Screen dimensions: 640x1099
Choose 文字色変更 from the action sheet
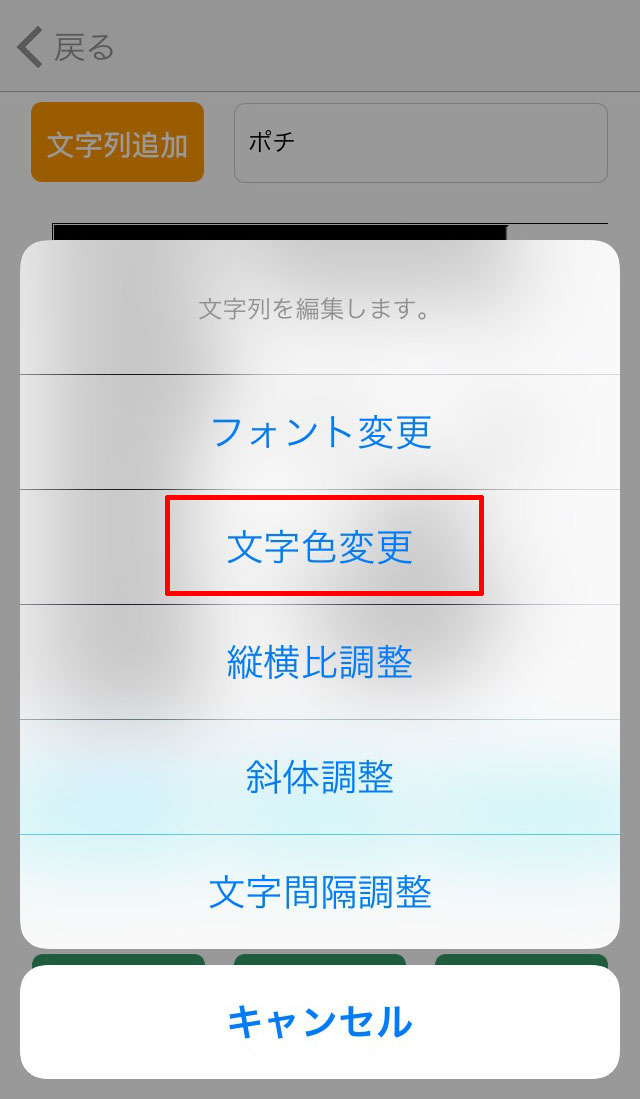[320, 547]
